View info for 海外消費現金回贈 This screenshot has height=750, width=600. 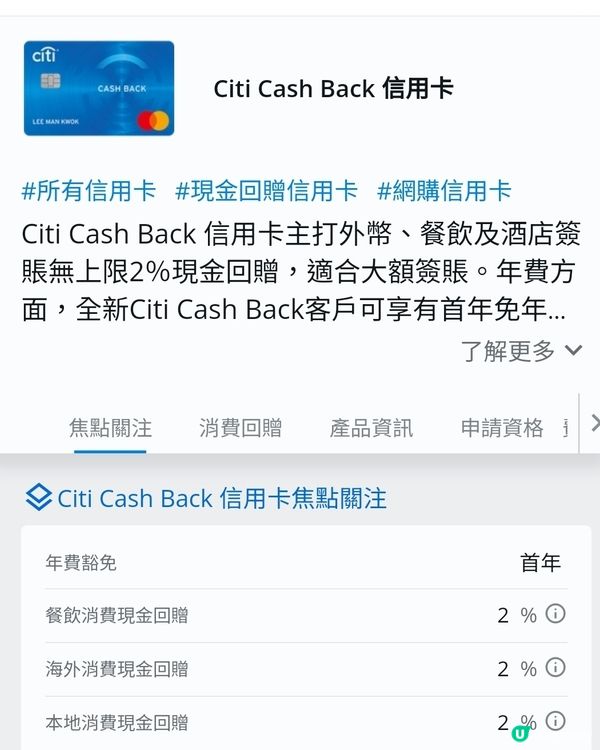click(556, 668)
